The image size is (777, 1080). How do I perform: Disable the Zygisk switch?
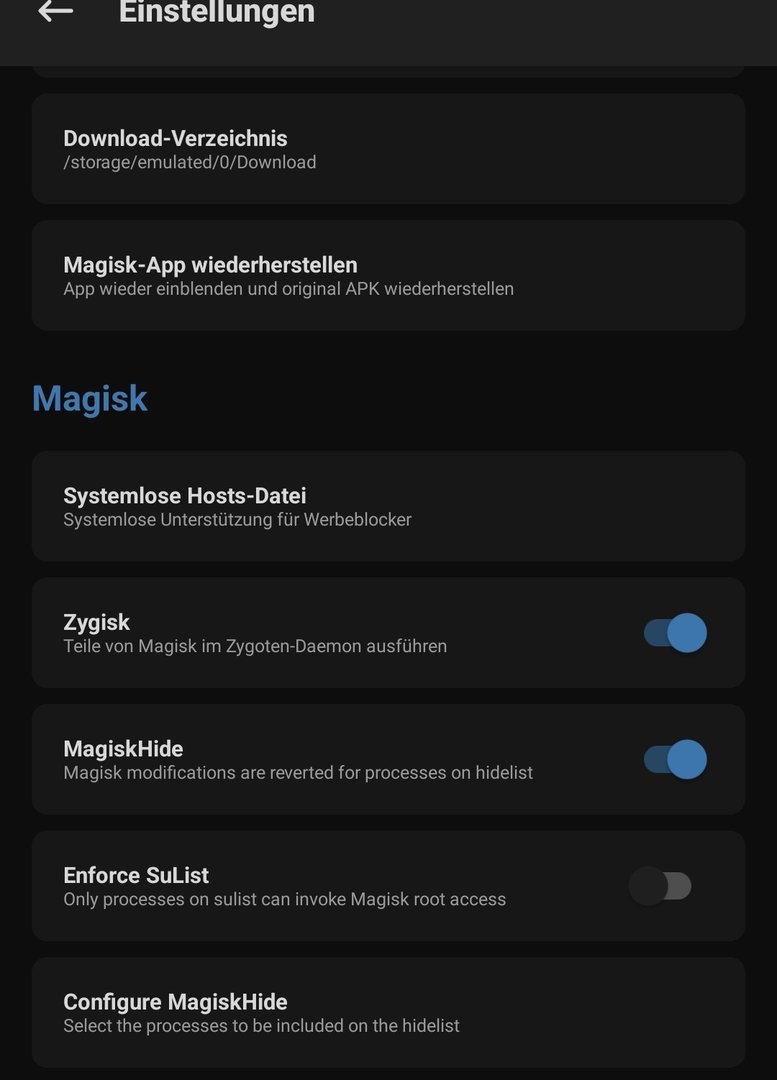point(675,633)
